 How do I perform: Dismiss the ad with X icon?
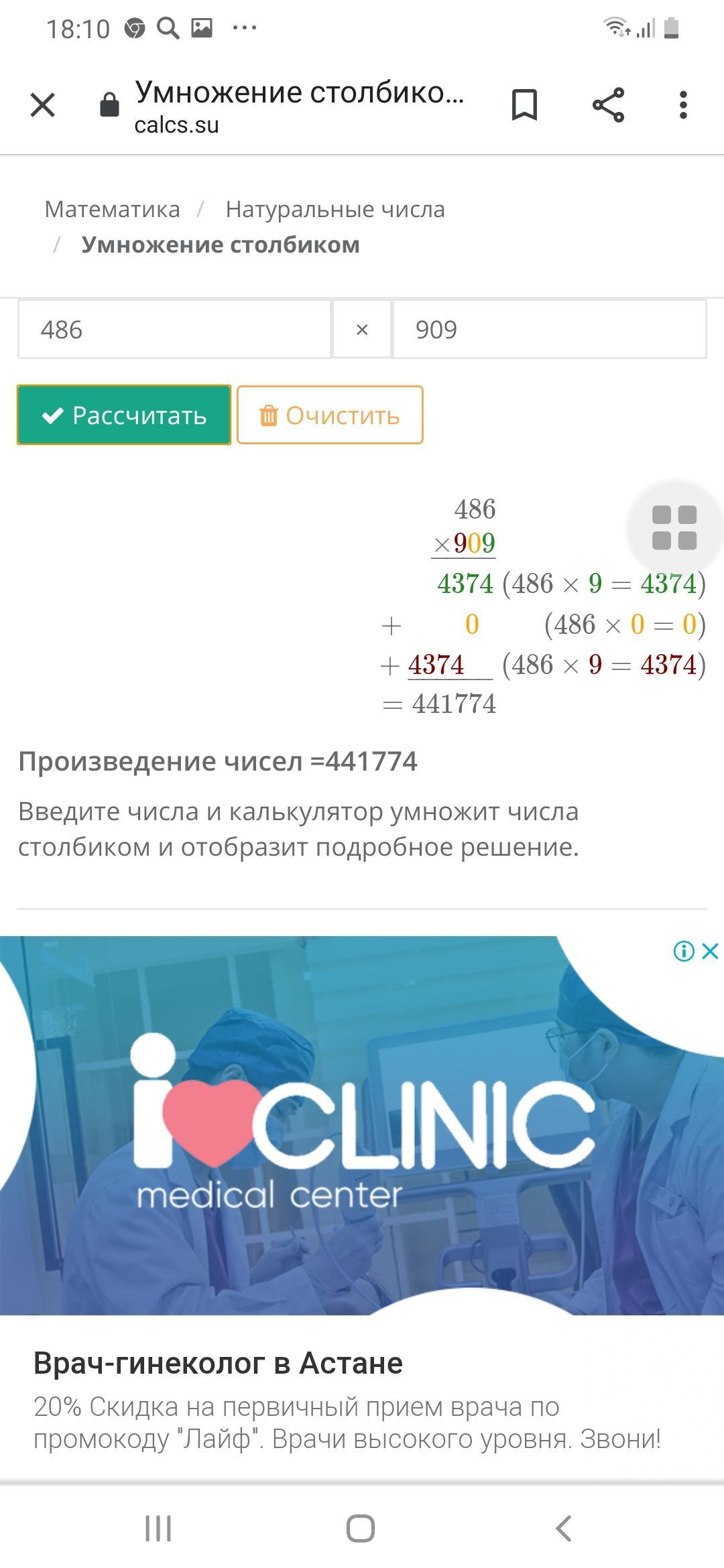coord(710,951)
